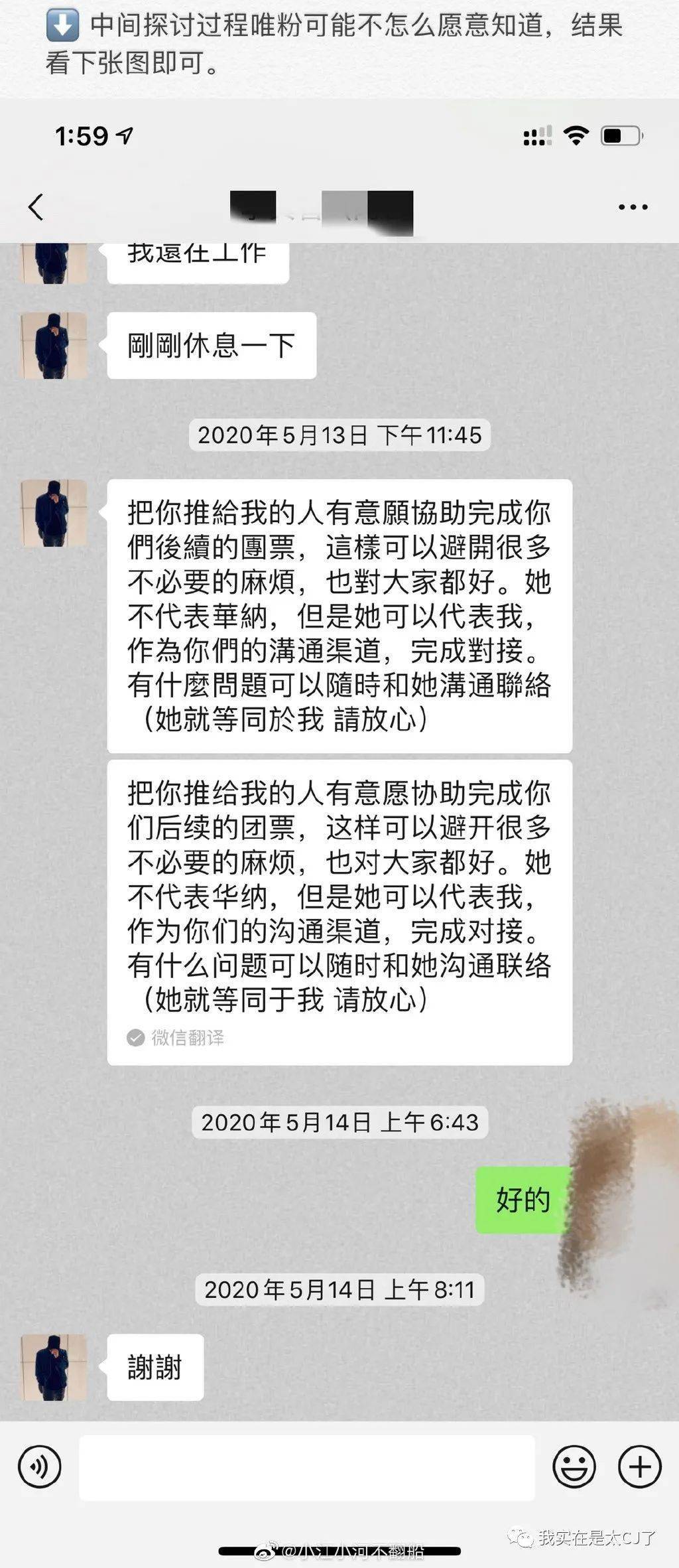The image size is (679, 1568).
Task: Open the plus attachment menu
Action: (639, 1466)
